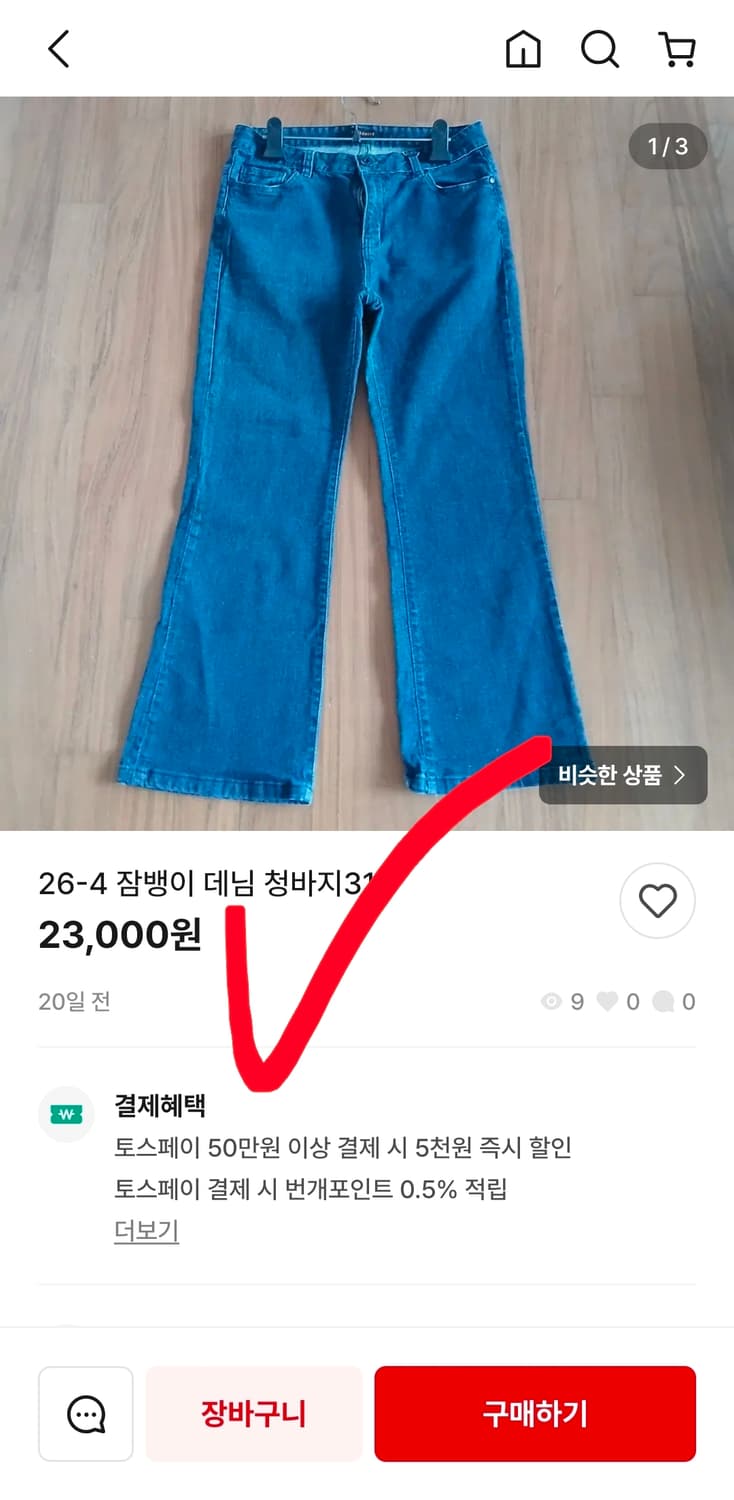Open the shopping cart icon at top
Screen dimensions: 734x1500
click(678, 47)
